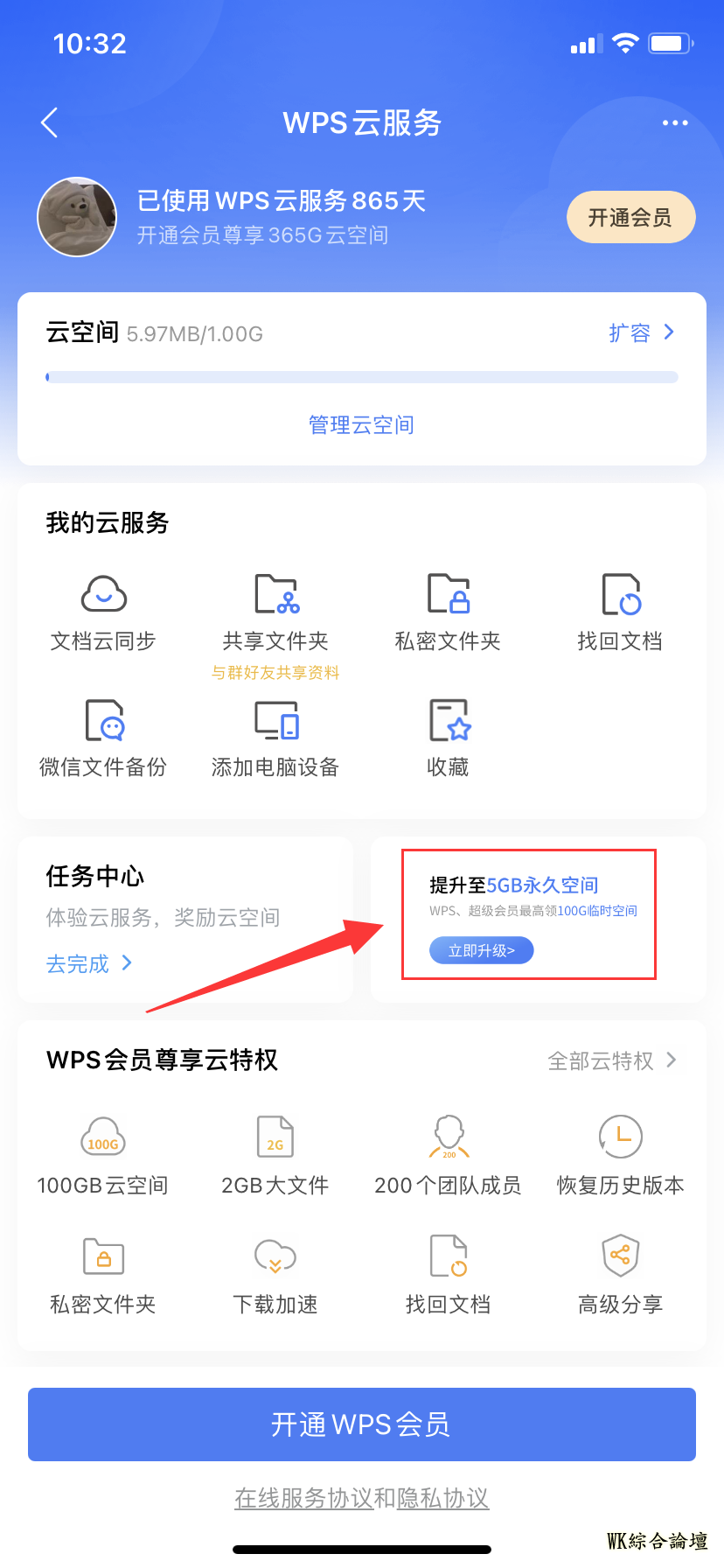Image resolution: width=724 pixels, height=1568 pixels.
Task: Open 微信文件备份
Action: [x=103, y=738]
